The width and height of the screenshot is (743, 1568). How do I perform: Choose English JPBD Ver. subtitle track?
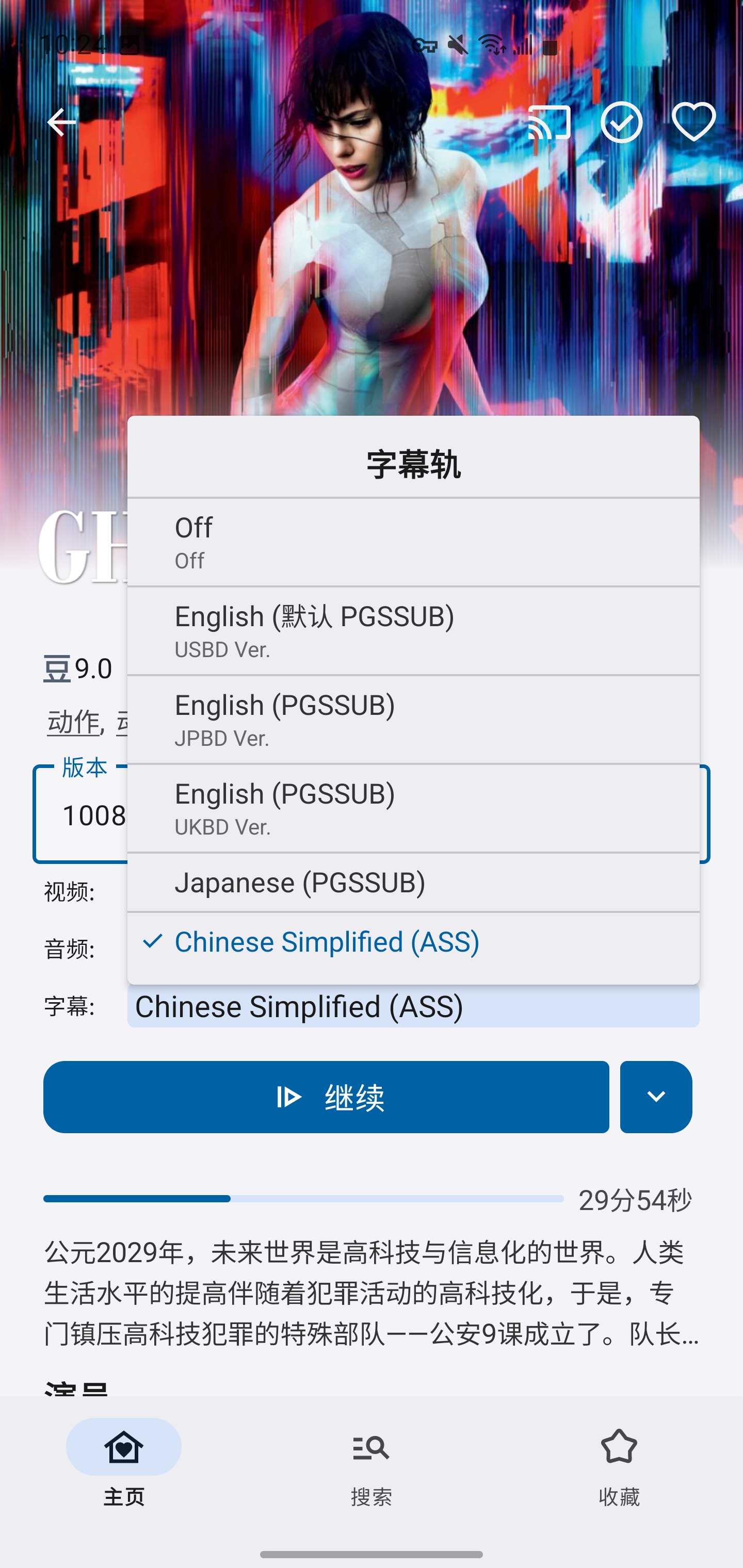pos(413,720)
